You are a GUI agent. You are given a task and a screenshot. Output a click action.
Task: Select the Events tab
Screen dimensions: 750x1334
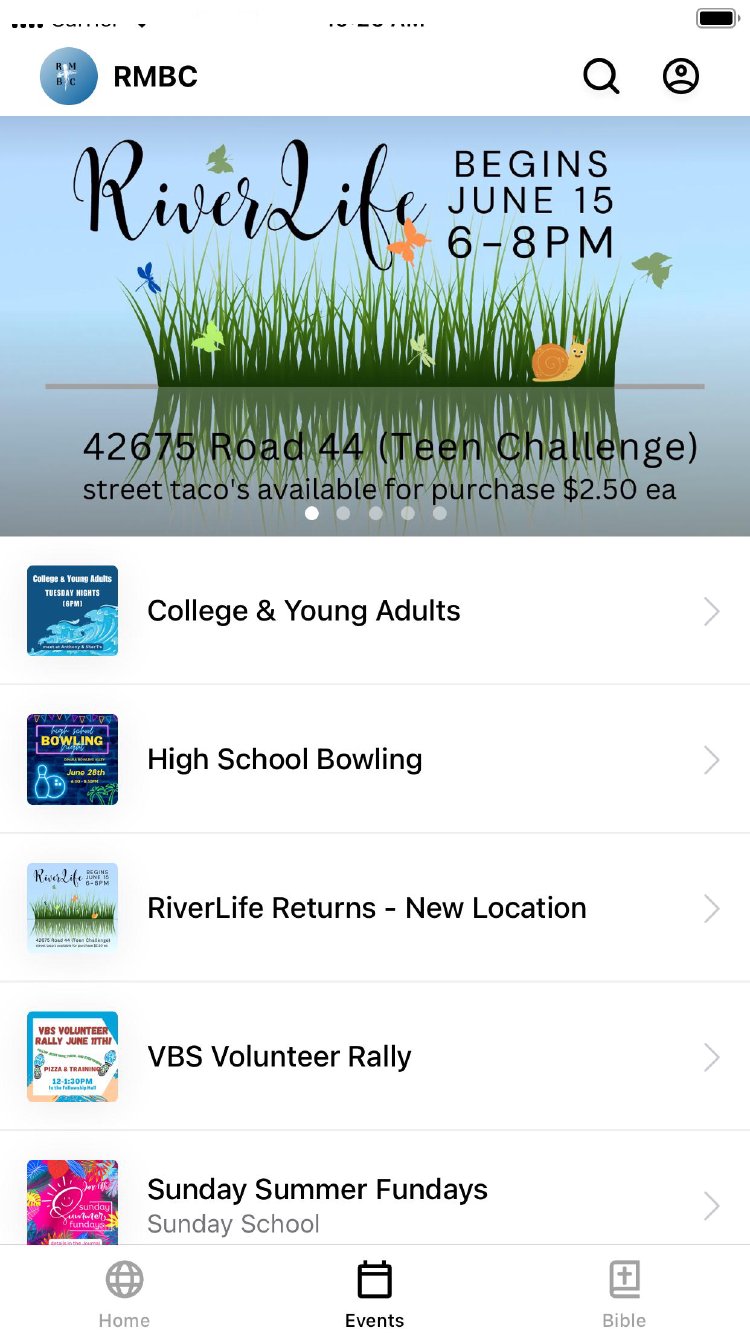point(375,1293)
